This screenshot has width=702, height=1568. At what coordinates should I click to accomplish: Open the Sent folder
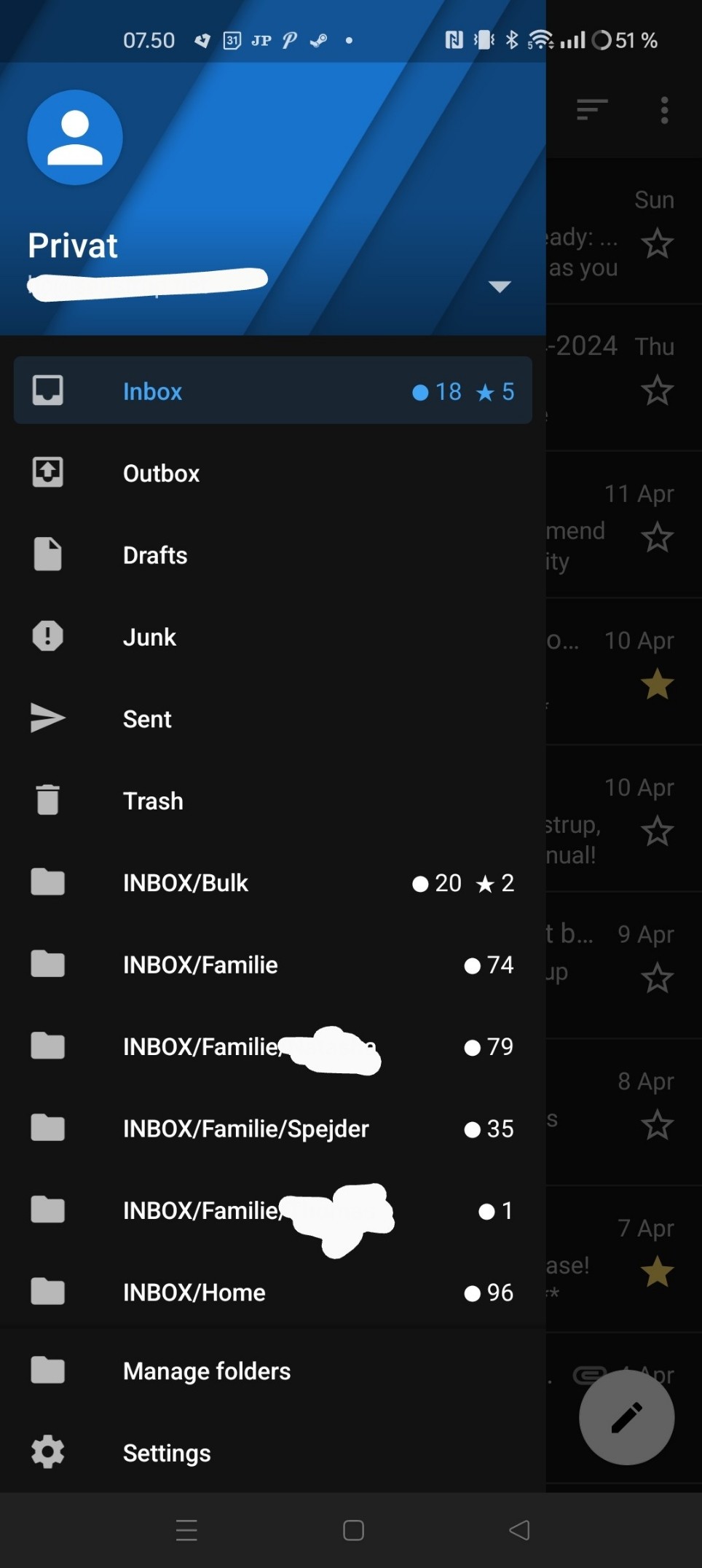[273, 718]
